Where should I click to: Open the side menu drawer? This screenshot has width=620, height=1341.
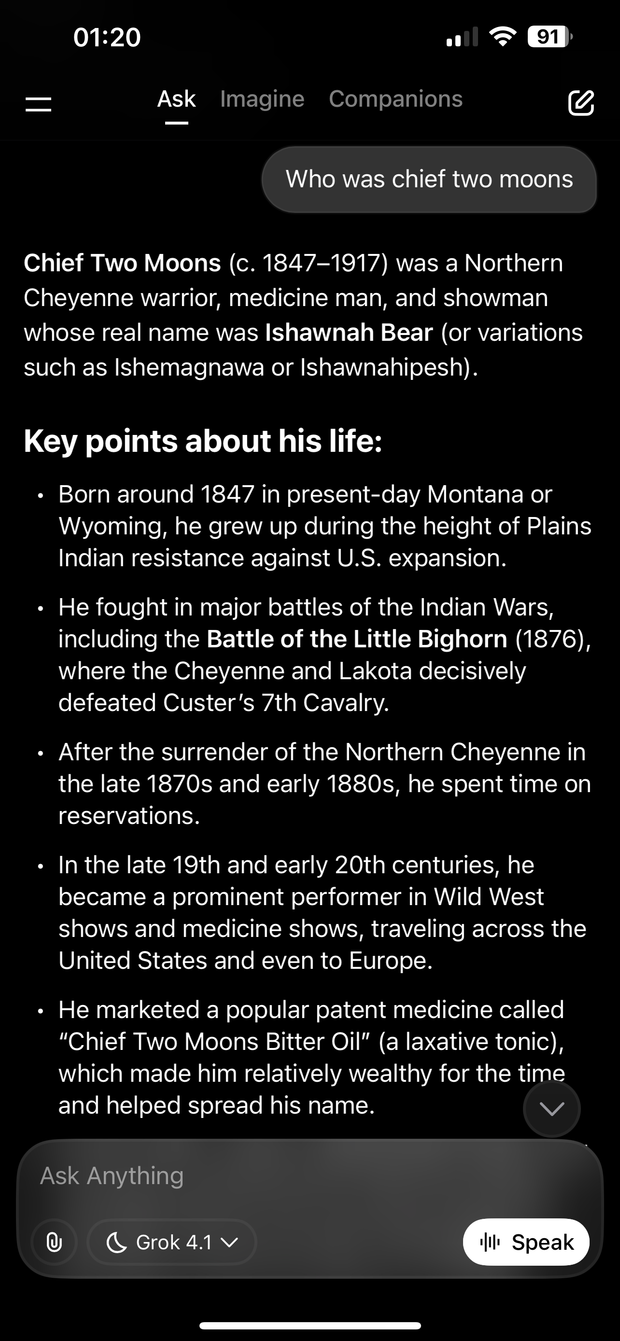tap(38, 102)
